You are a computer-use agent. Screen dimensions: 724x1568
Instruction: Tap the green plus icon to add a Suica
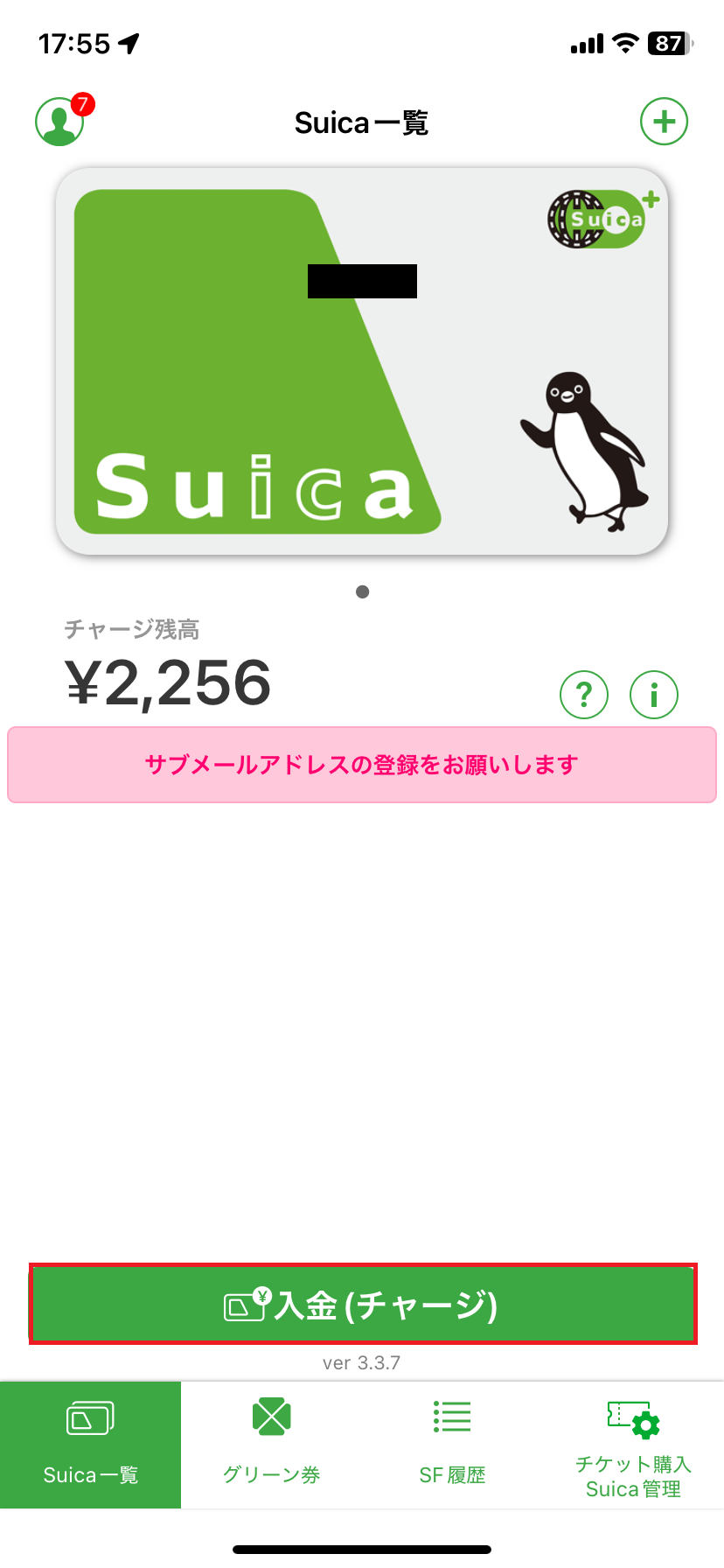pyautogui.click(x=664, y=121)
